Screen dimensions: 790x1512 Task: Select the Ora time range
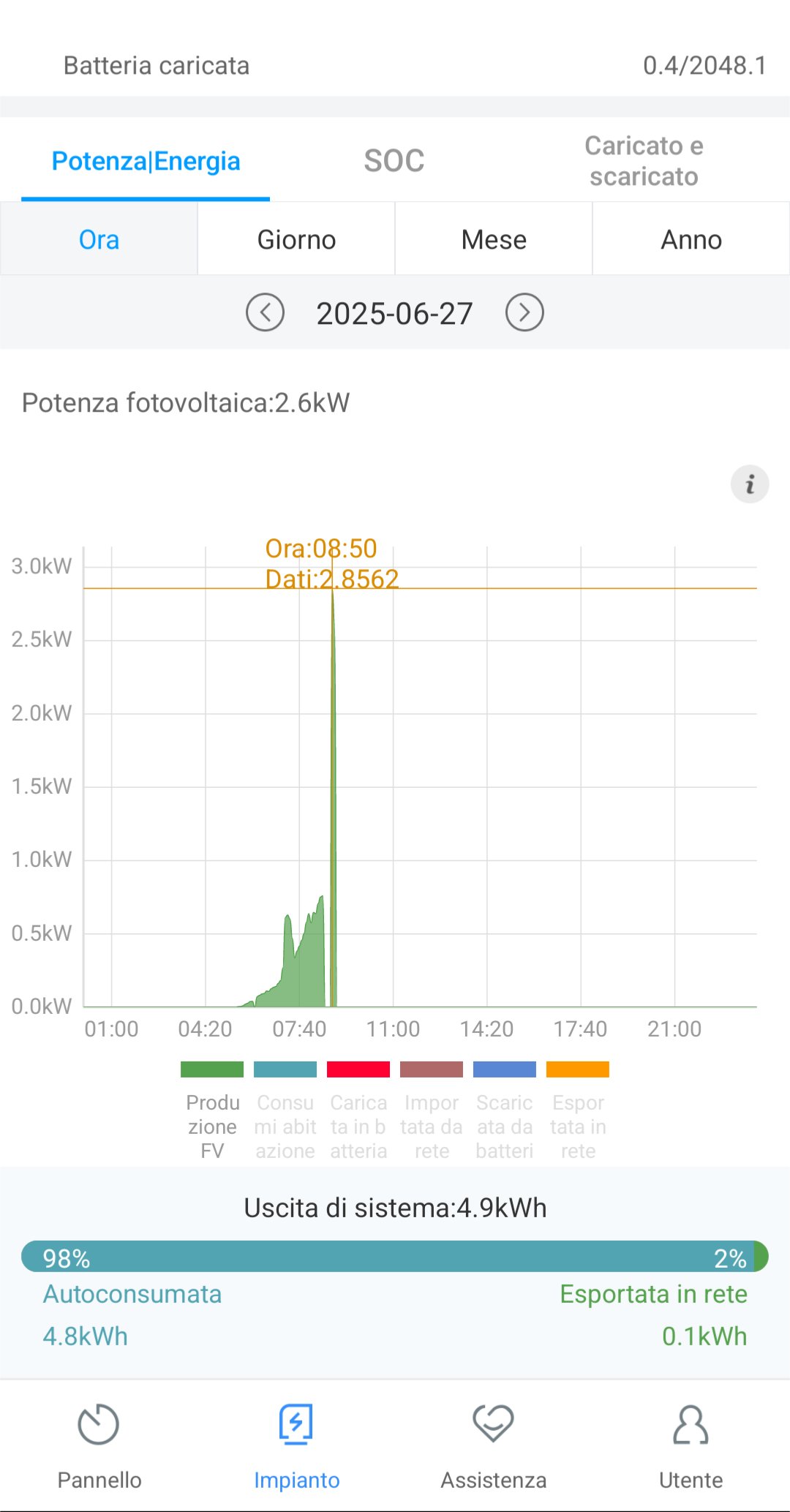coord(99,240)
